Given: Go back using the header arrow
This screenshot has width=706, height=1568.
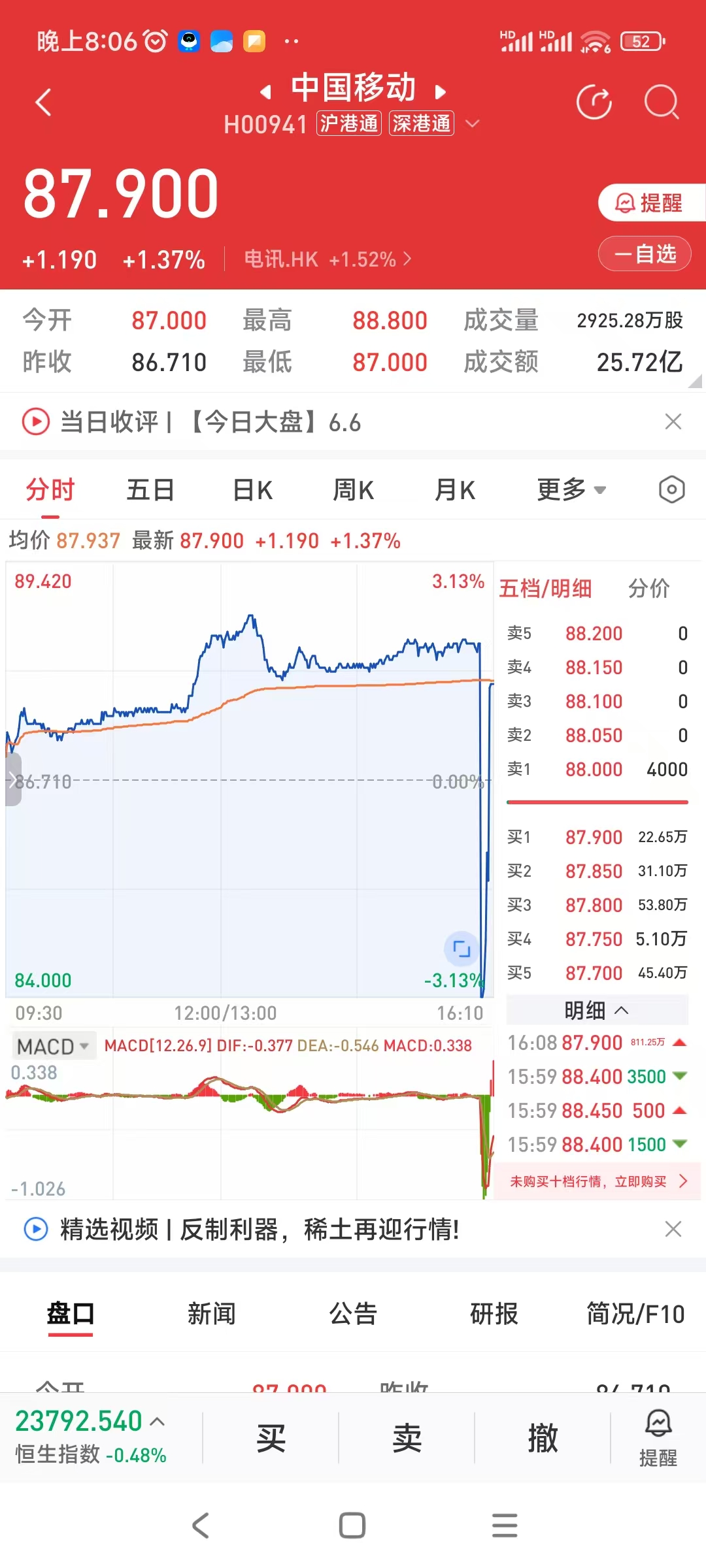Looking at the screenshot, I should [x=43, y=103].
